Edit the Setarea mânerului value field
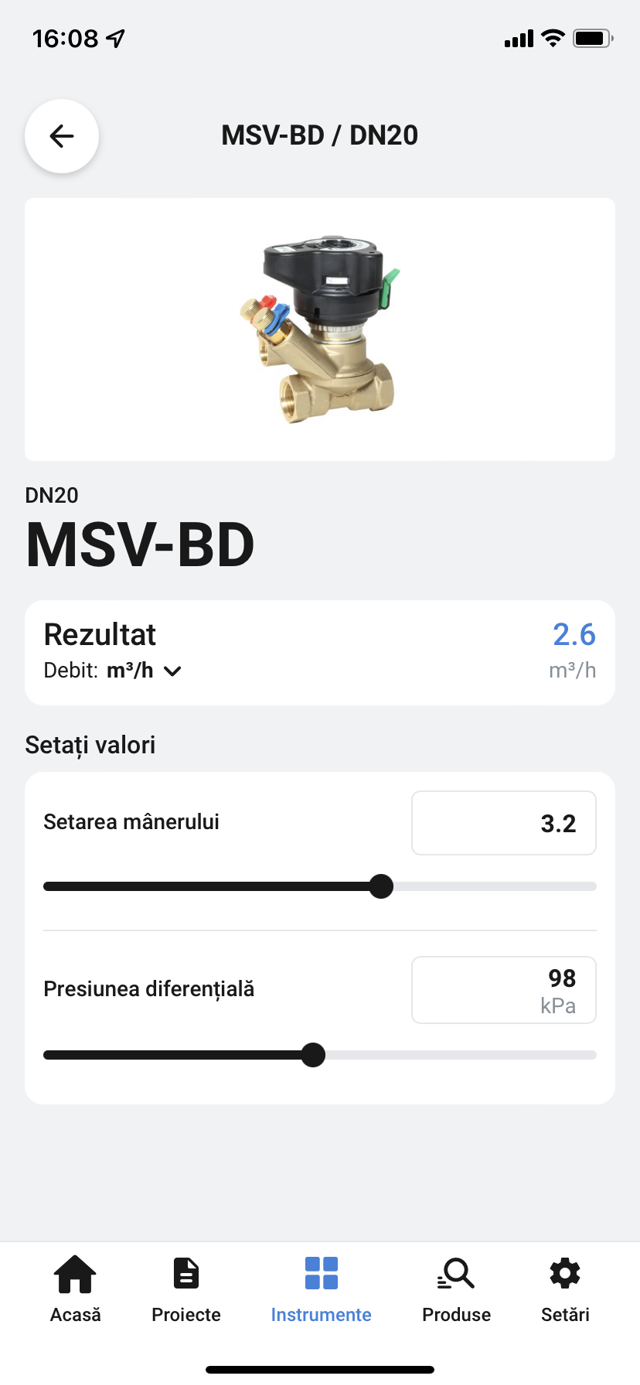This screenshot has height=1385, width=640. [503, 823]
